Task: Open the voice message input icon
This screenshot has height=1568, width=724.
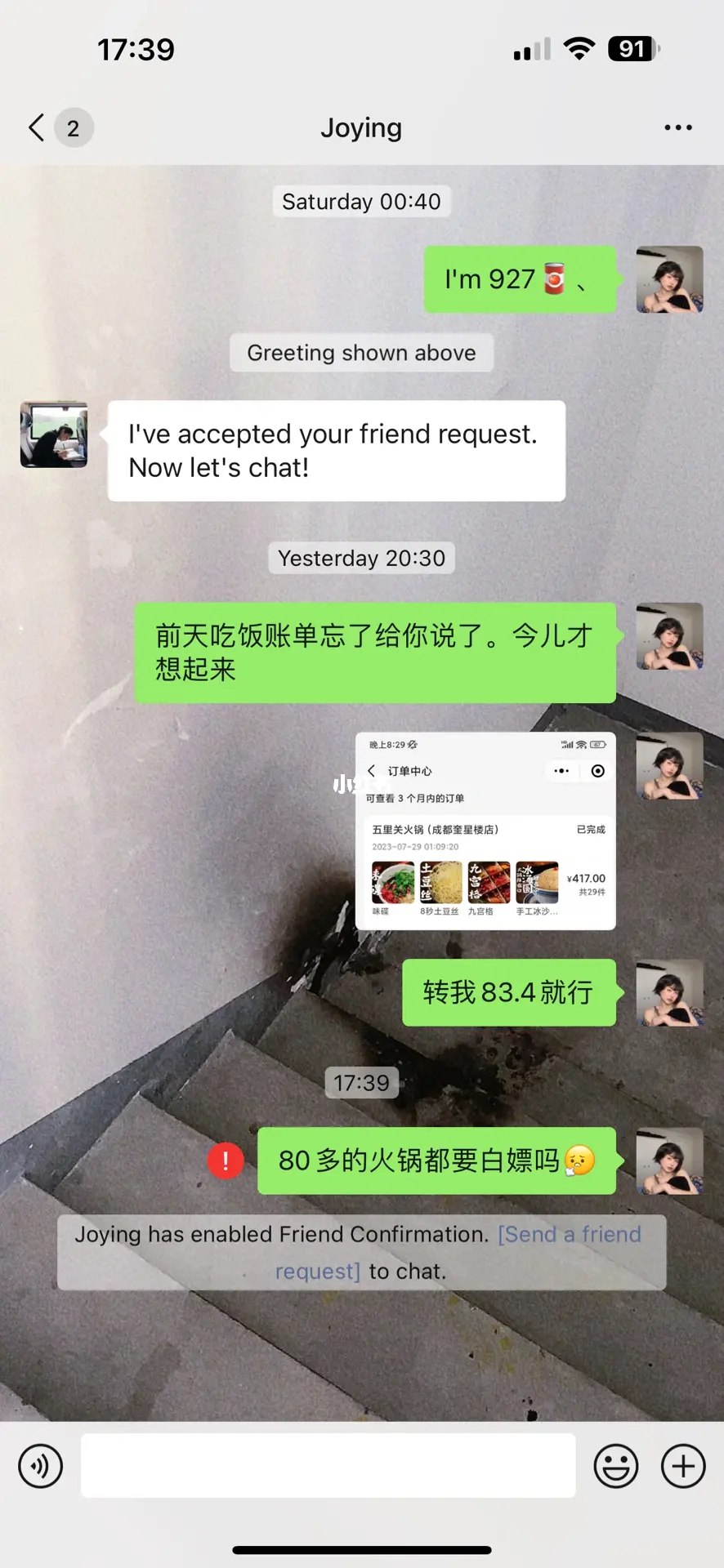Action: pyautogui.click(x=40, y=1466)
